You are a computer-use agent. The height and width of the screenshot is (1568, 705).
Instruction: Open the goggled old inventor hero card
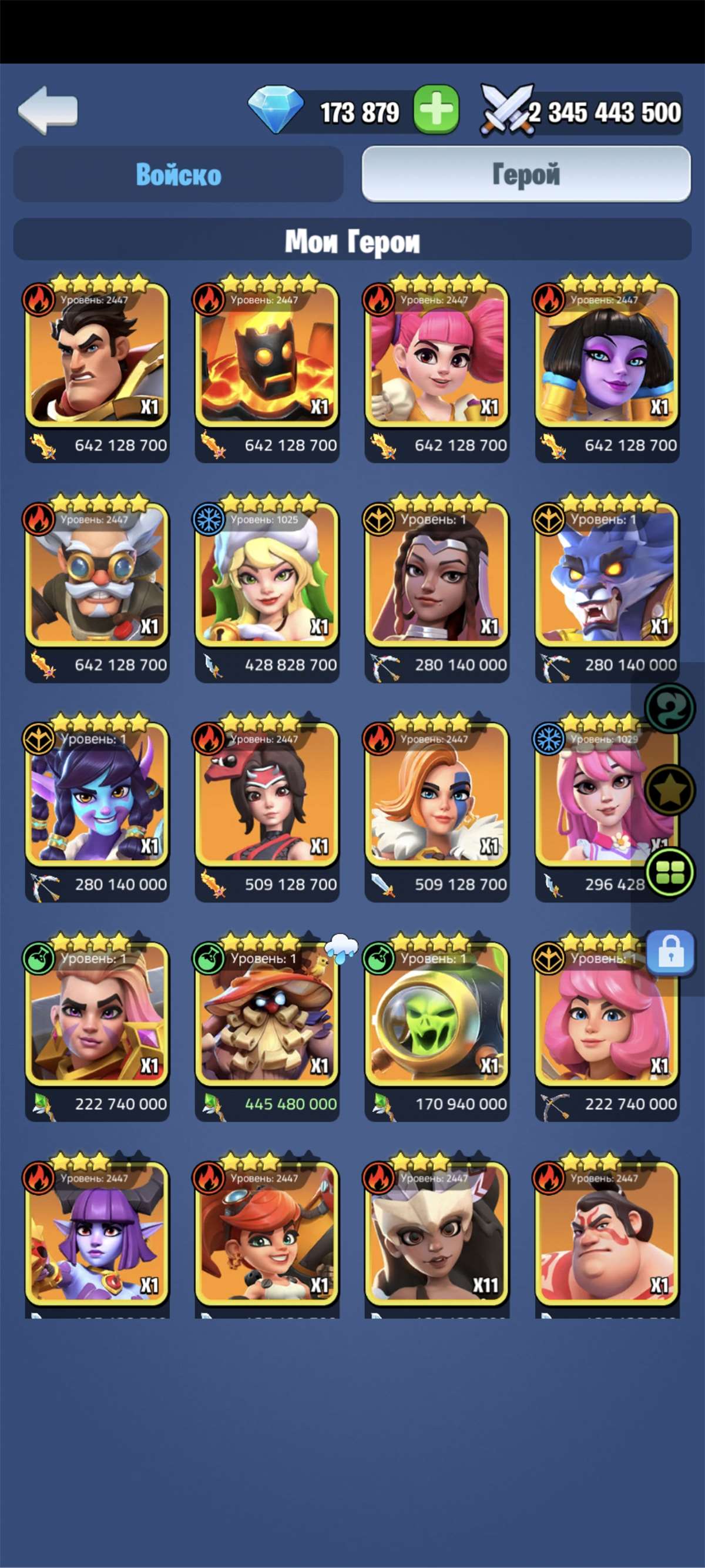97,575
